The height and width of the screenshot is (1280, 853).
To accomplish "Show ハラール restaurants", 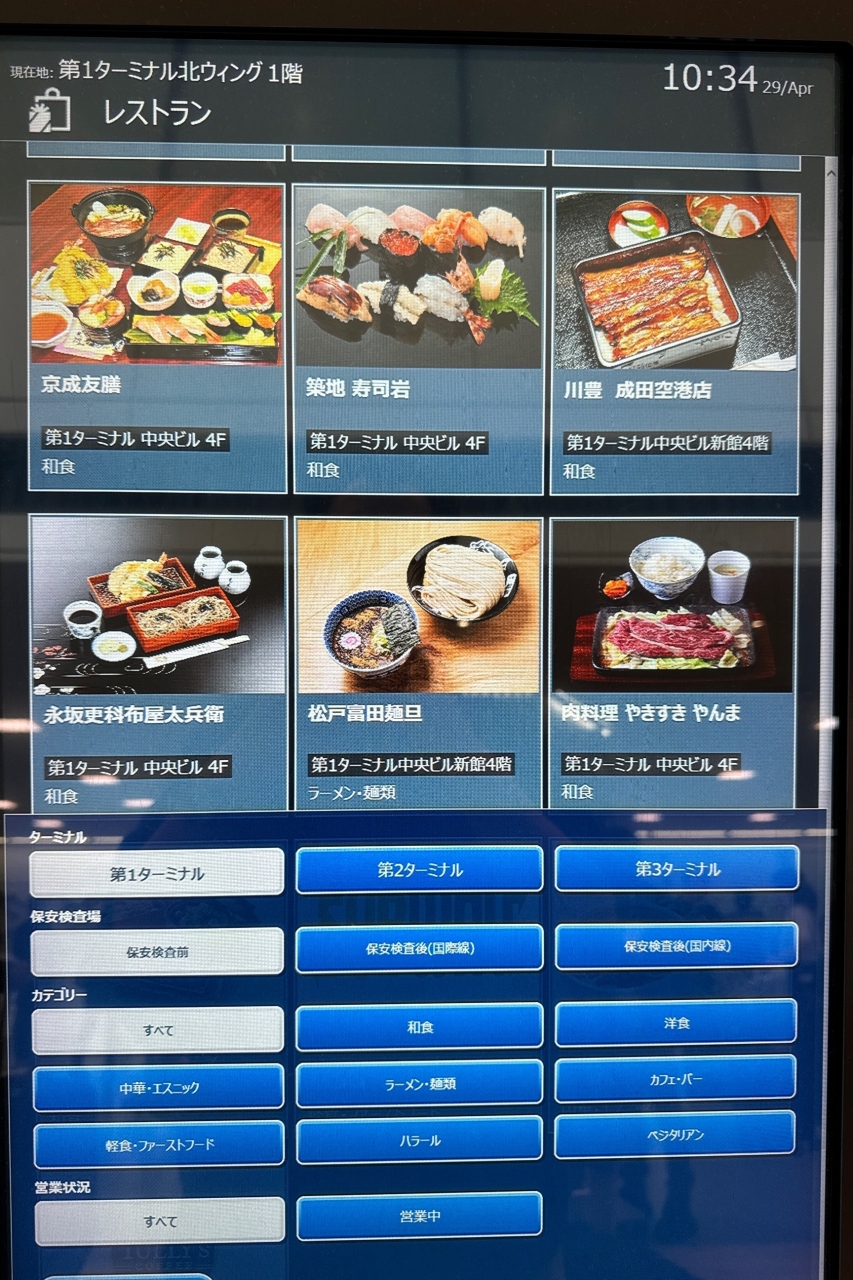I will tap(419, 1140).
